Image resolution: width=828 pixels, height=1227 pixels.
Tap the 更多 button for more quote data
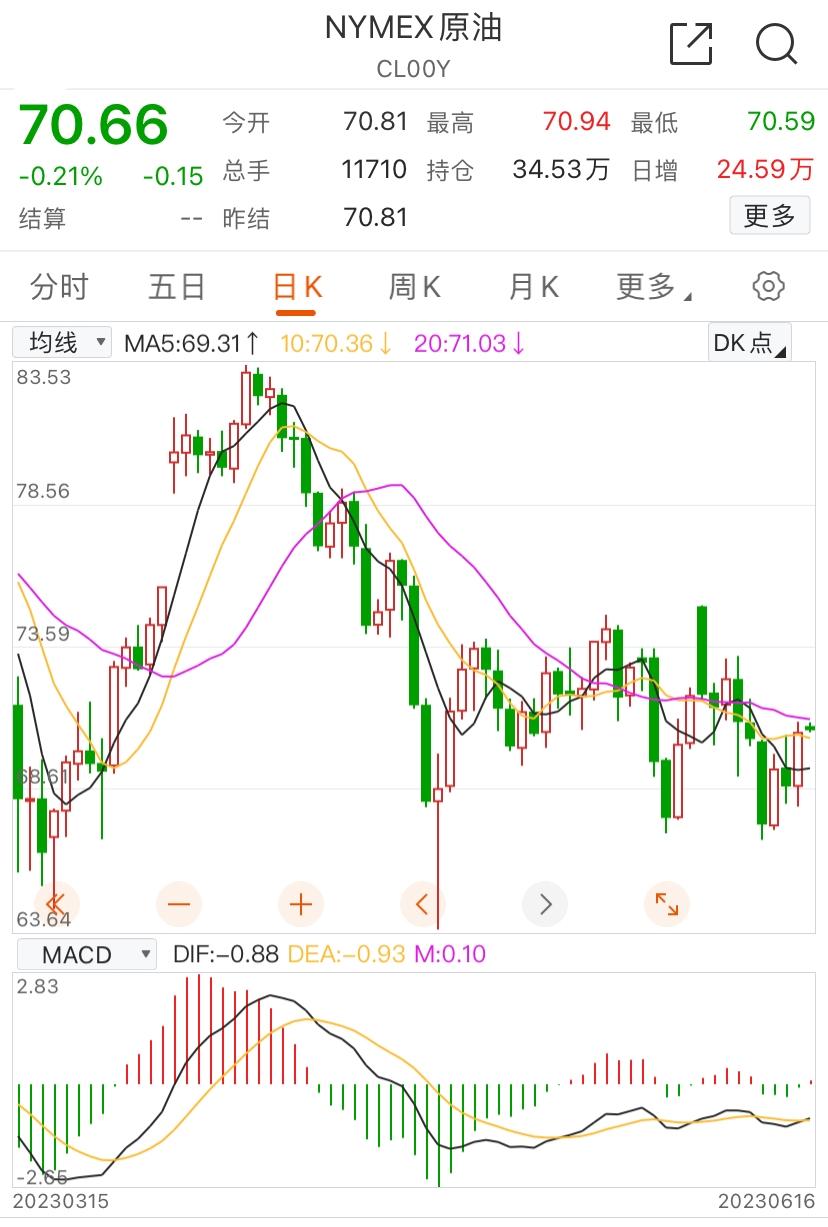pos(769,215)
